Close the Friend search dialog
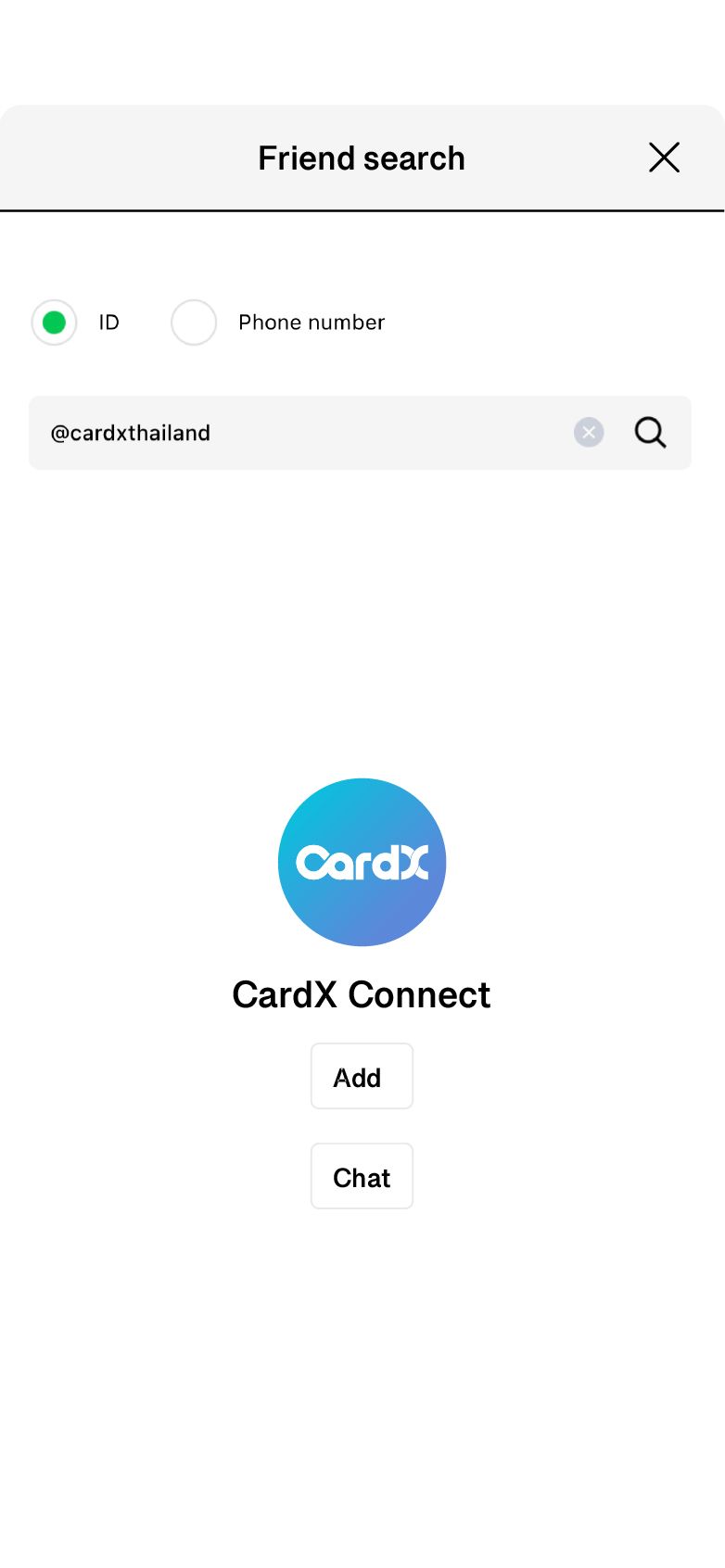This screenshot has width=725, height=1568. (664, 158)
